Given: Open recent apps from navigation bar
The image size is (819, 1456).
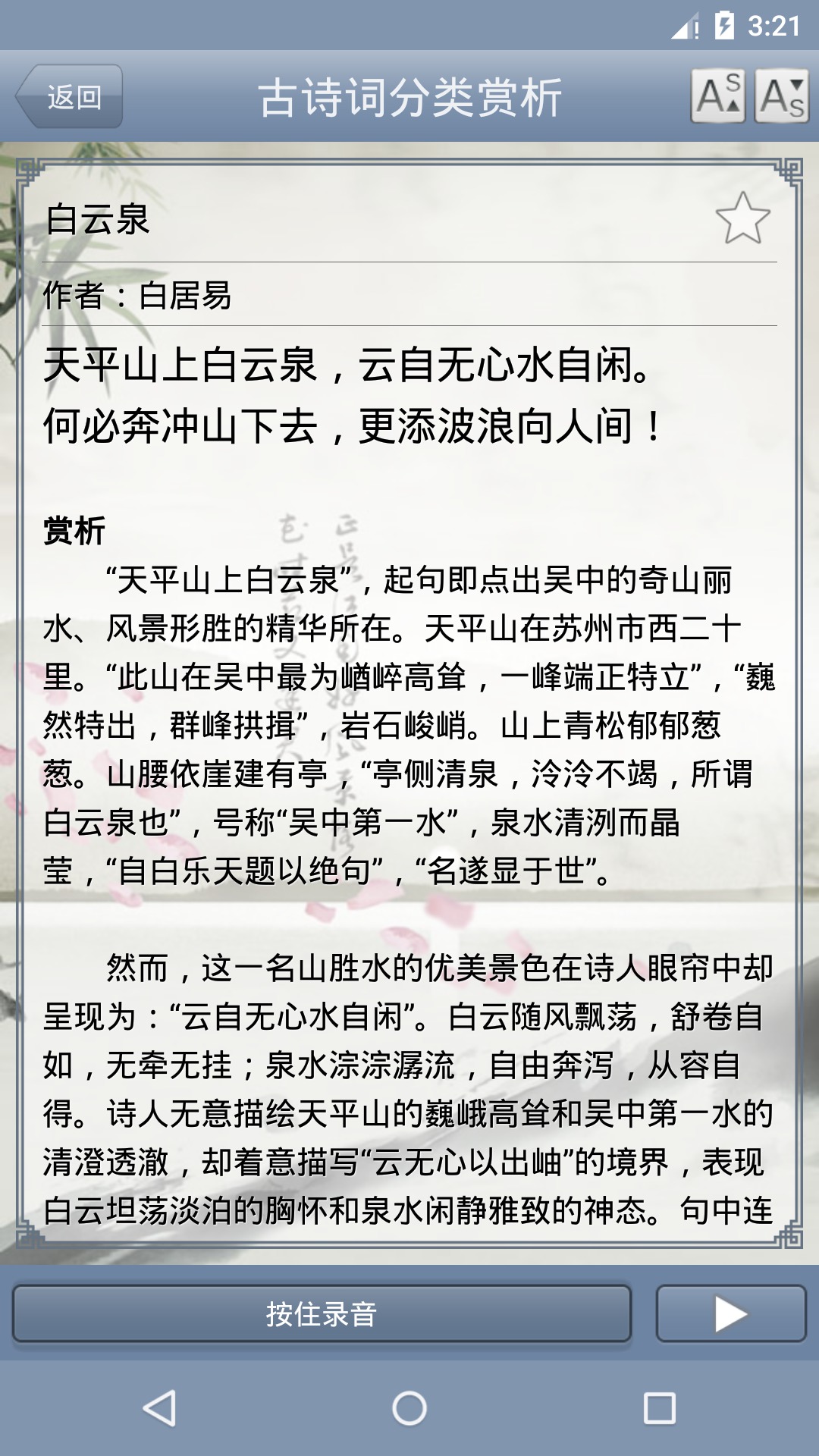Looking at the screenshot, I should click(x=659, y=1408).
